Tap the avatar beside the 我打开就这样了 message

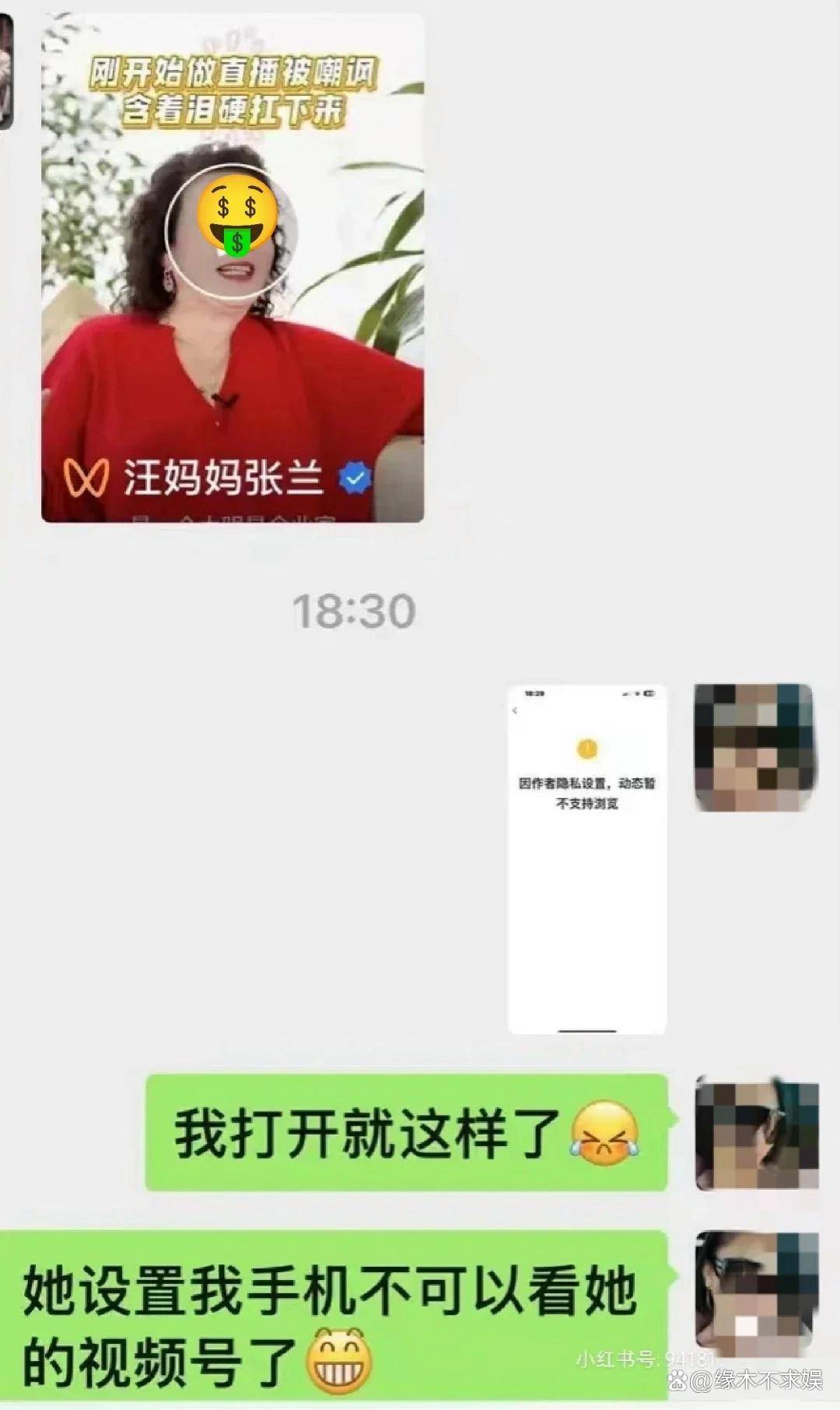[756, 1132]
